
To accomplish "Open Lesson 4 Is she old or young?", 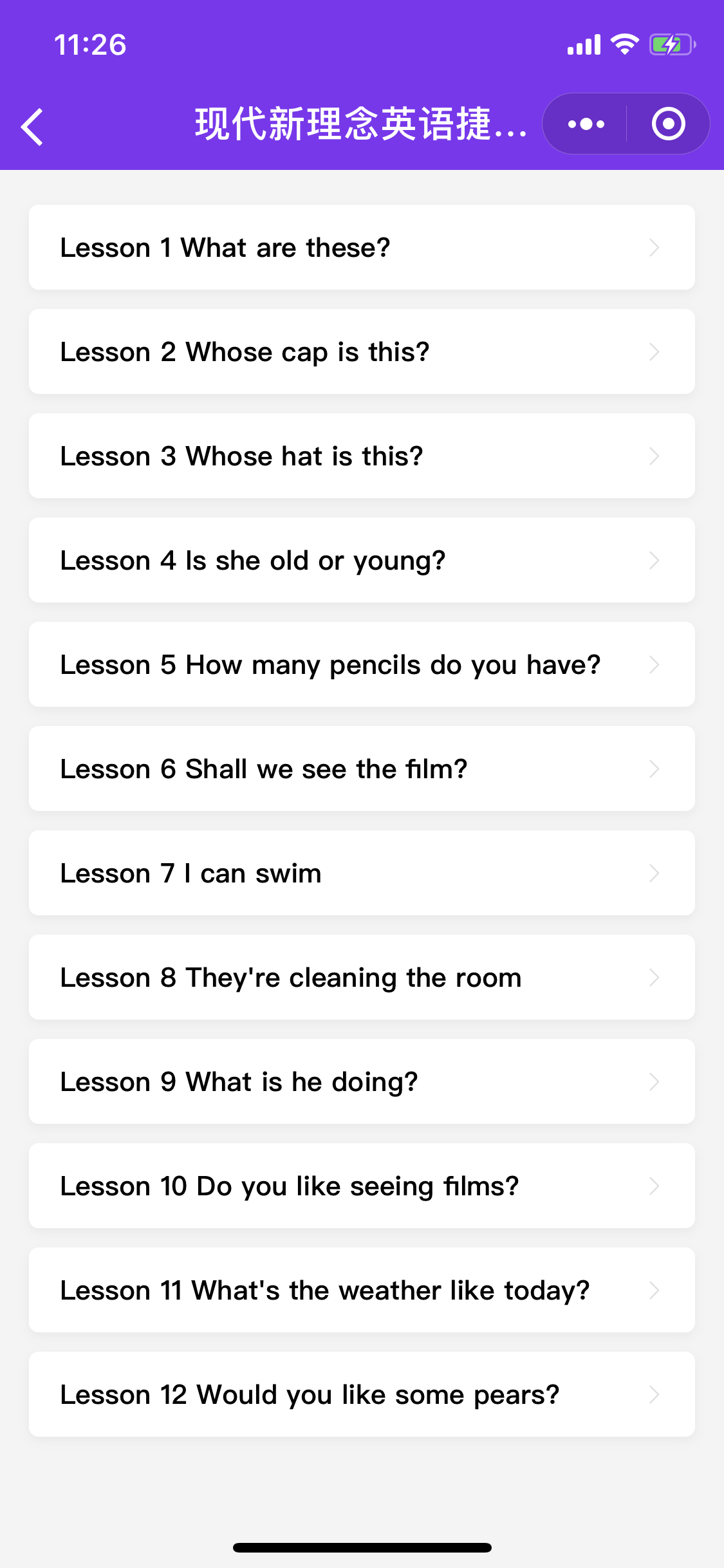I will [362, 560].
